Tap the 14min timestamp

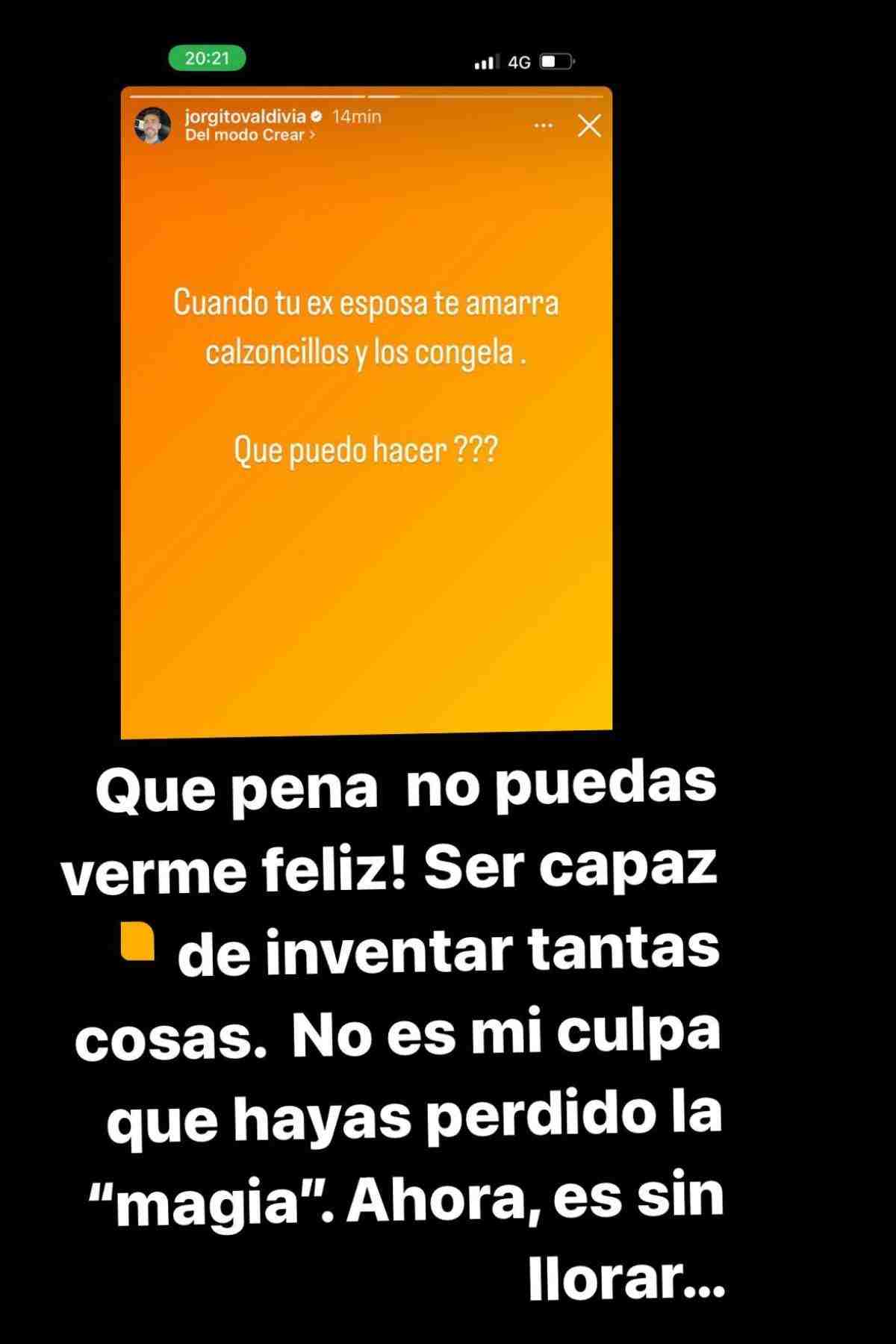point(356,116)
